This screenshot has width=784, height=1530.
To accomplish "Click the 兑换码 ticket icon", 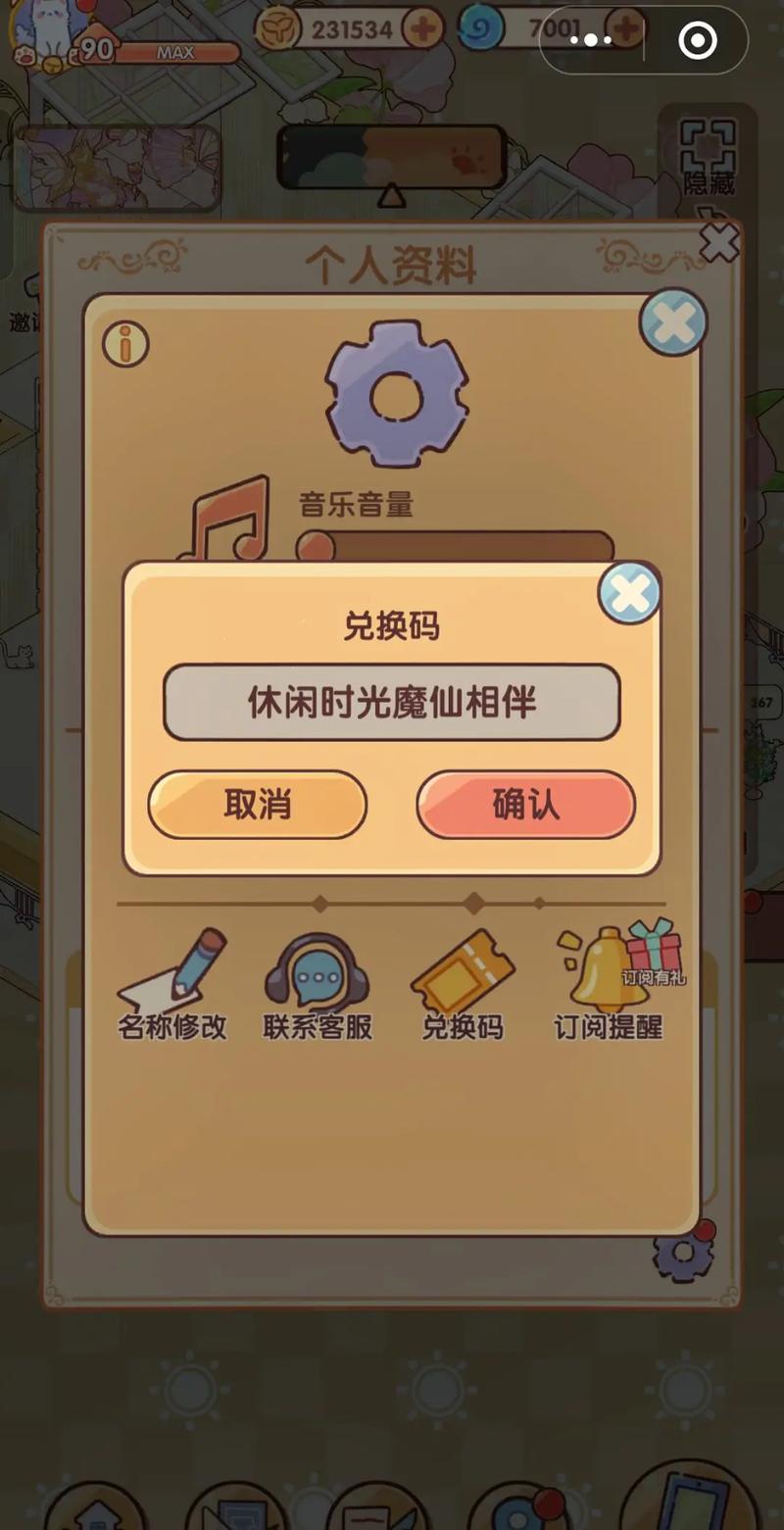I will tap(464, 970).
